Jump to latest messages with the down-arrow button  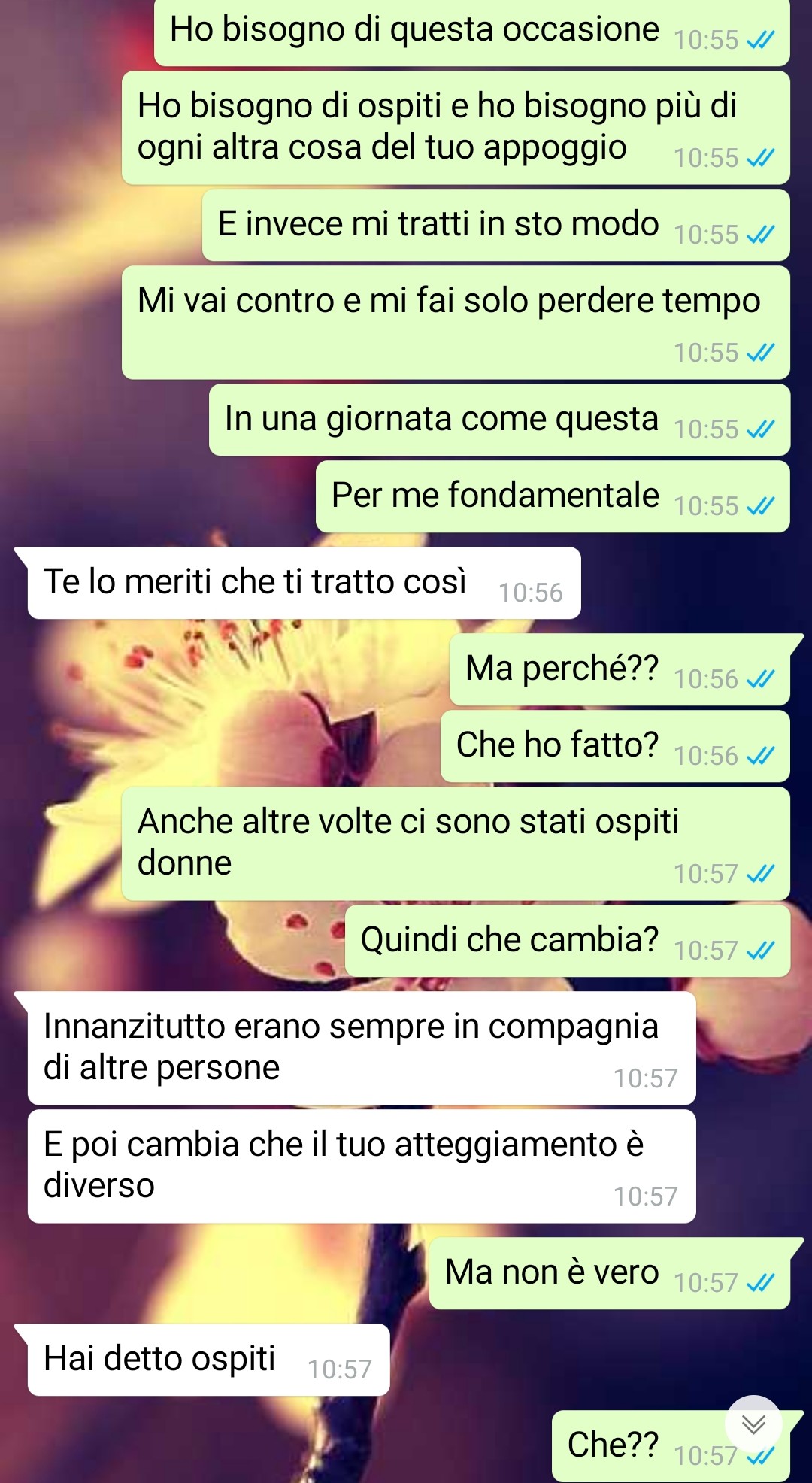[x=753, y=1424]
